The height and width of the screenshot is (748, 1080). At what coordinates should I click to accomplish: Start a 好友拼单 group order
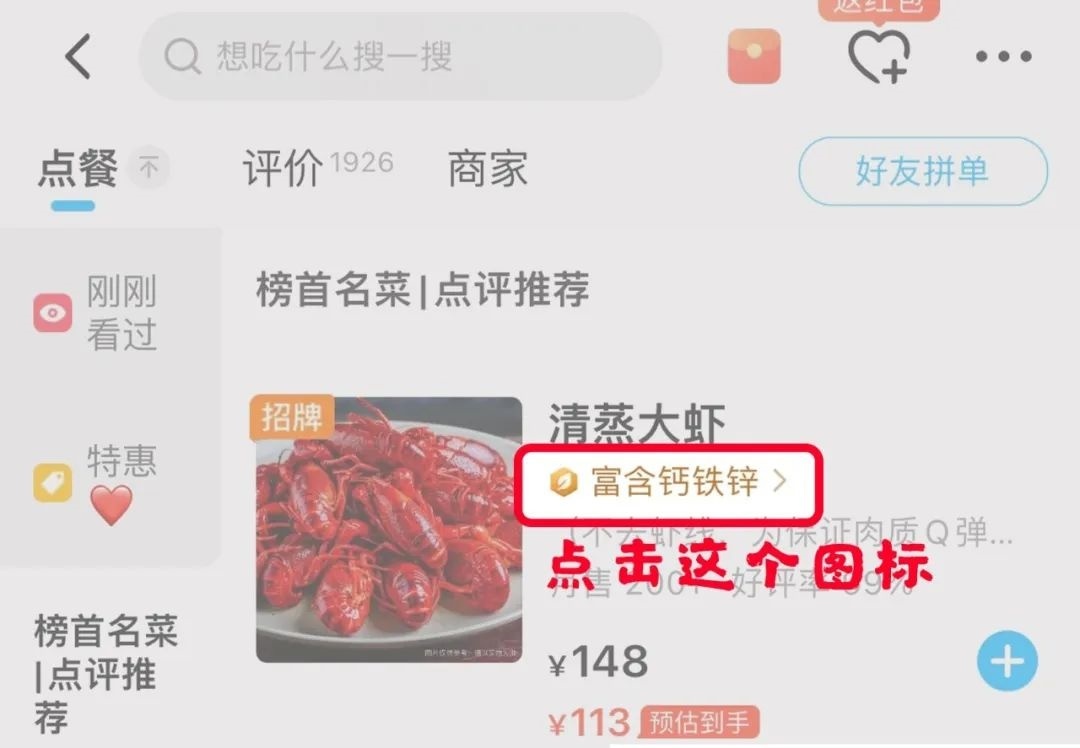[x=922, y=171]
